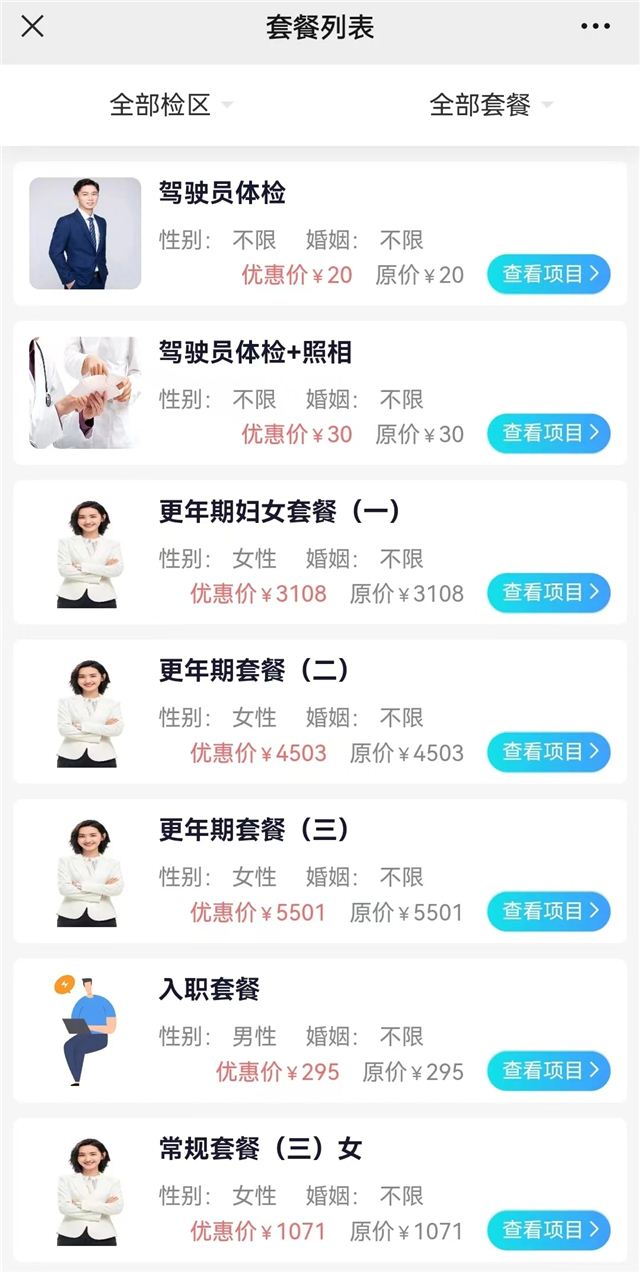View items of 更年期套餐（三）

click(548, 911)
